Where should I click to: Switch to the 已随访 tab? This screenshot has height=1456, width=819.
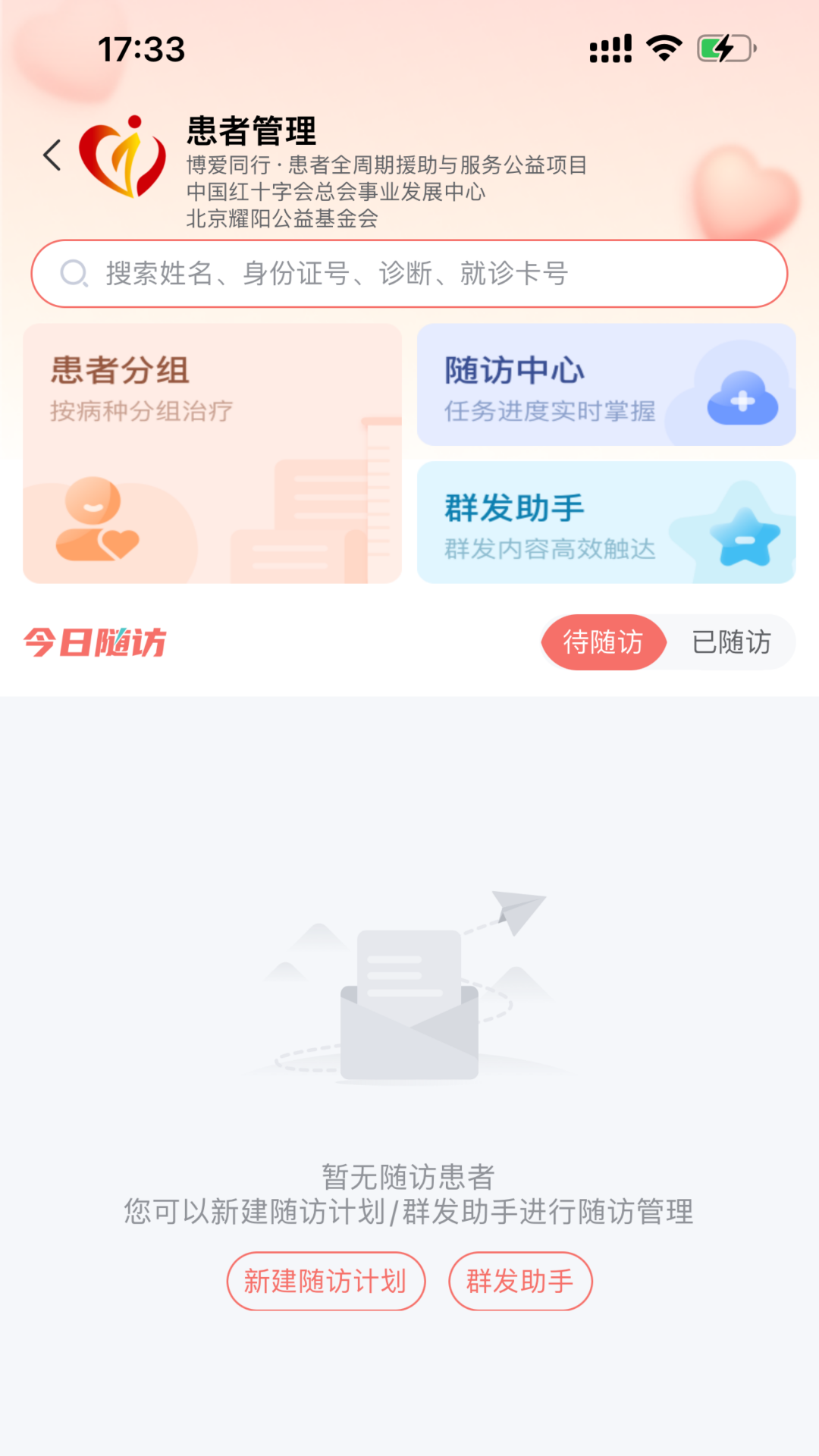(730, 642)
